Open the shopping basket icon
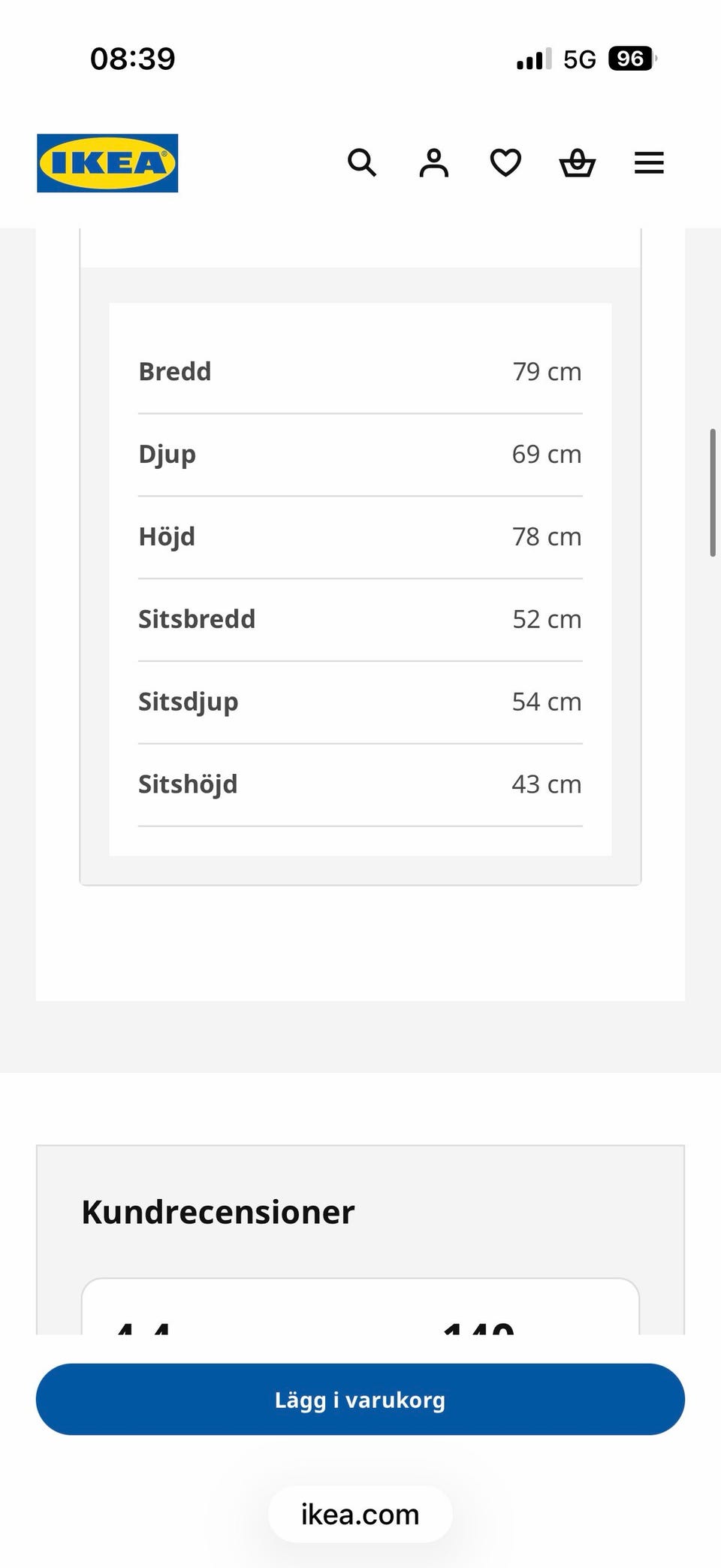The height and width of the screenshot is (1568, 721). tap(578, 162)
